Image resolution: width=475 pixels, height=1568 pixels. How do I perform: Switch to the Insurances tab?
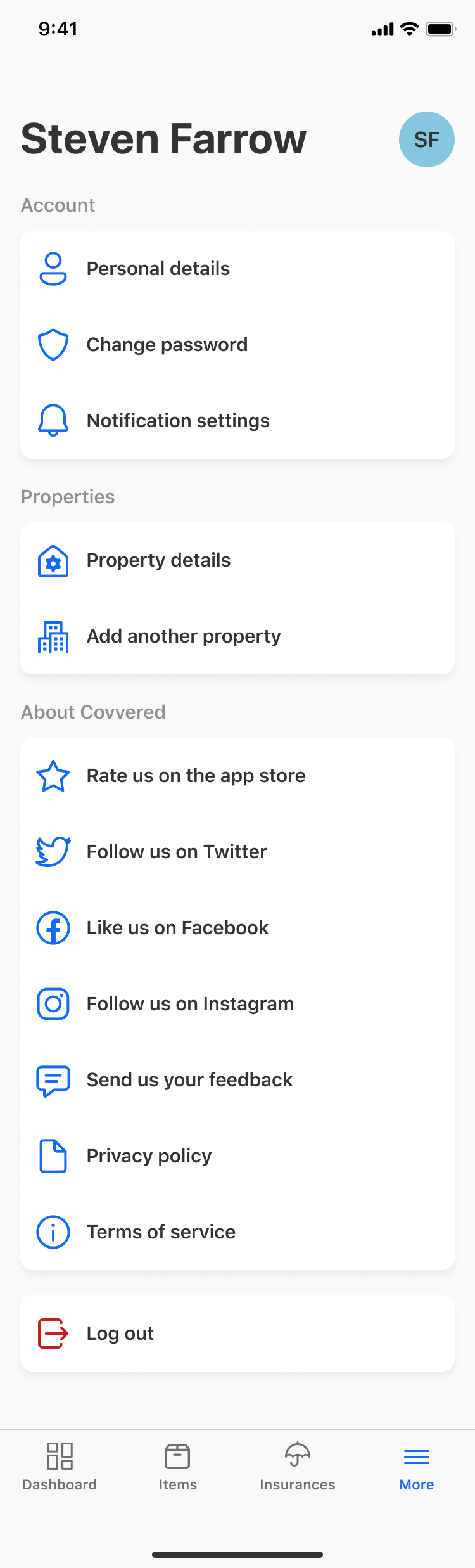tap(297, 1467)
